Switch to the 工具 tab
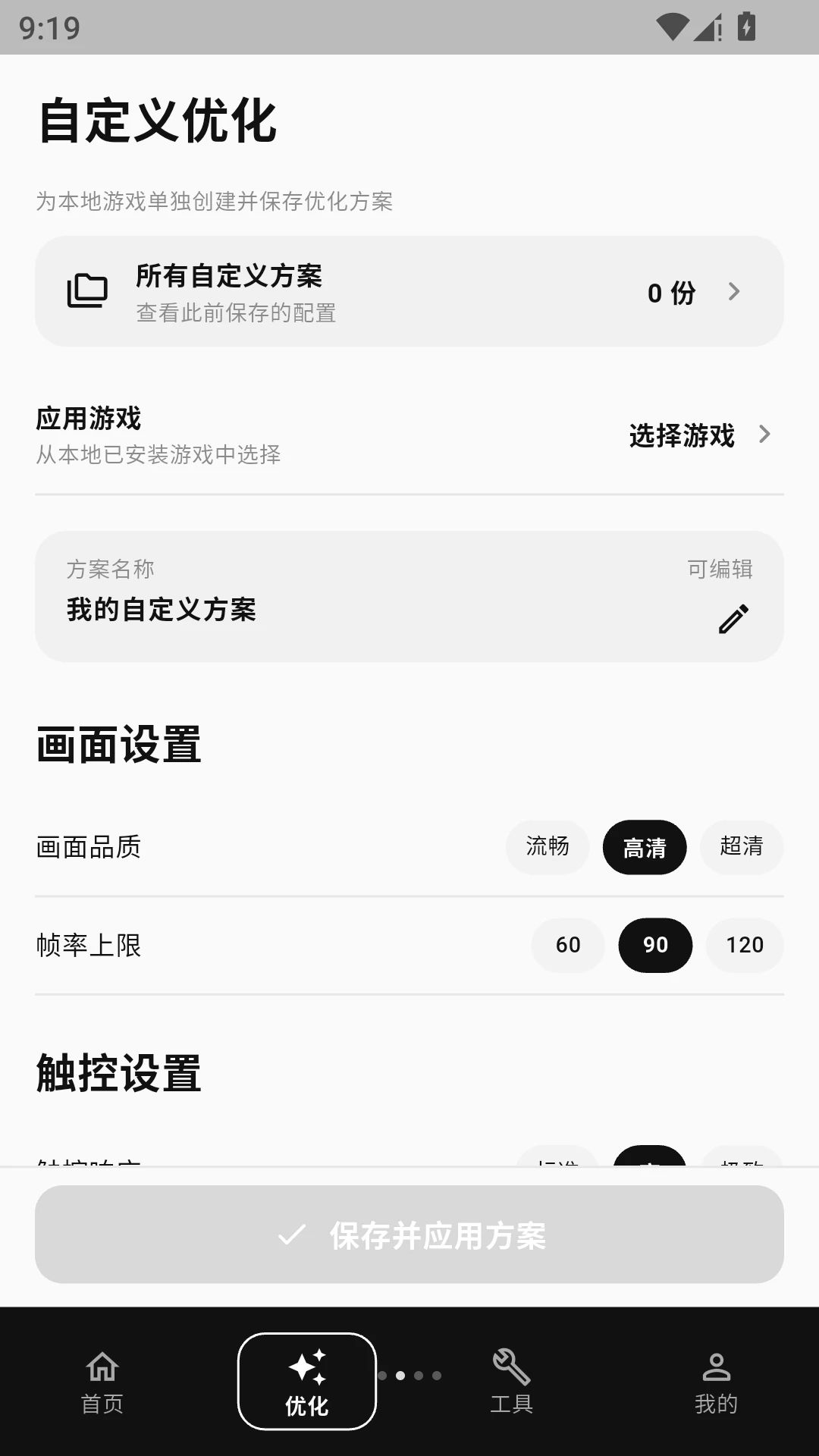The height and width of the screenshot is (1456, 819). (x=512, y=1382)
